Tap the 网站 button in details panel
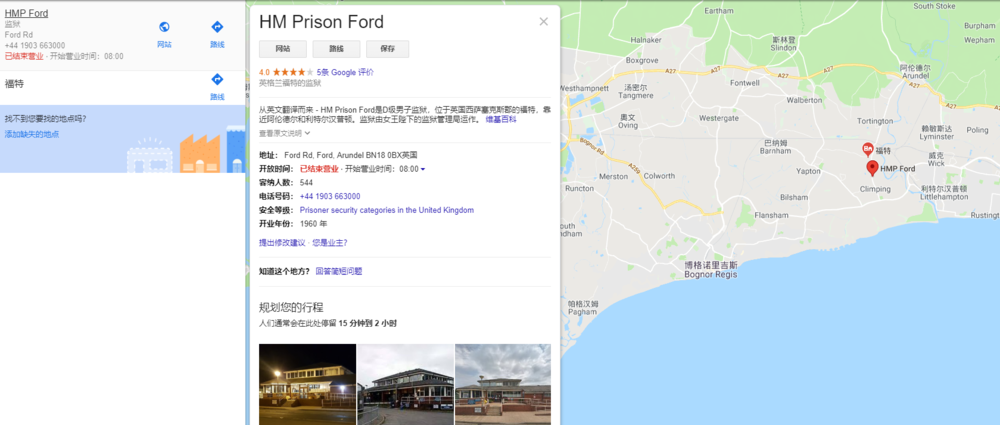This screenshot has height=425, width=1000. click(x=283, y=48)
